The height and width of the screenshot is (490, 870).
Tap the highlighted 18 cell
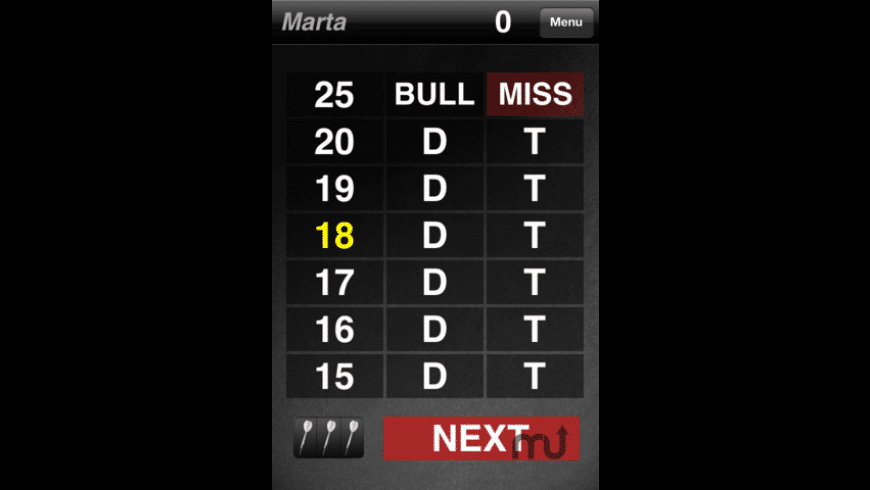[334, 236]
